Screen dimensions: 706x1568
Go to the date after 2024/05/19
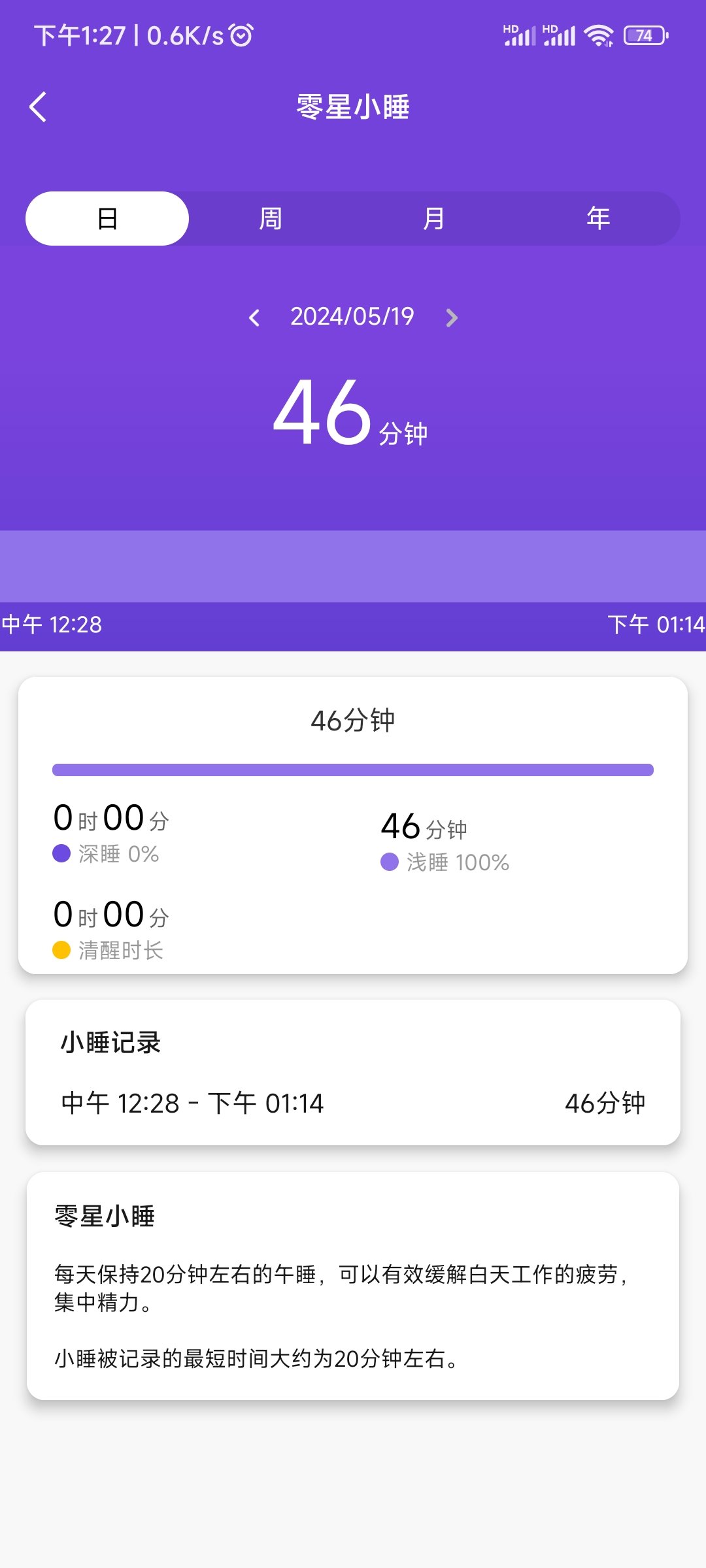[451, 318]
